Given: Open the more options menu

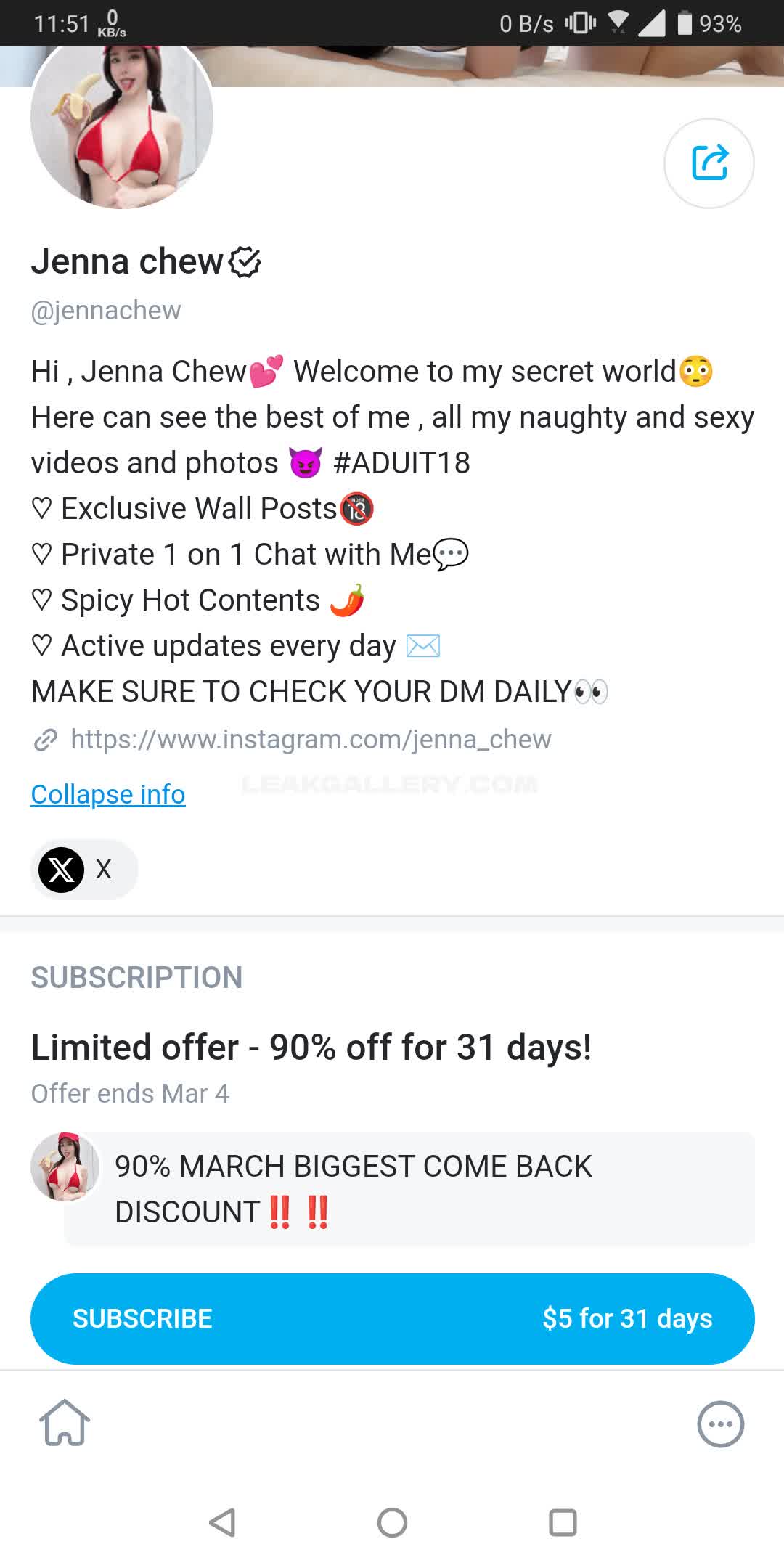Looking at the screenshot, I should point(720,1424).
